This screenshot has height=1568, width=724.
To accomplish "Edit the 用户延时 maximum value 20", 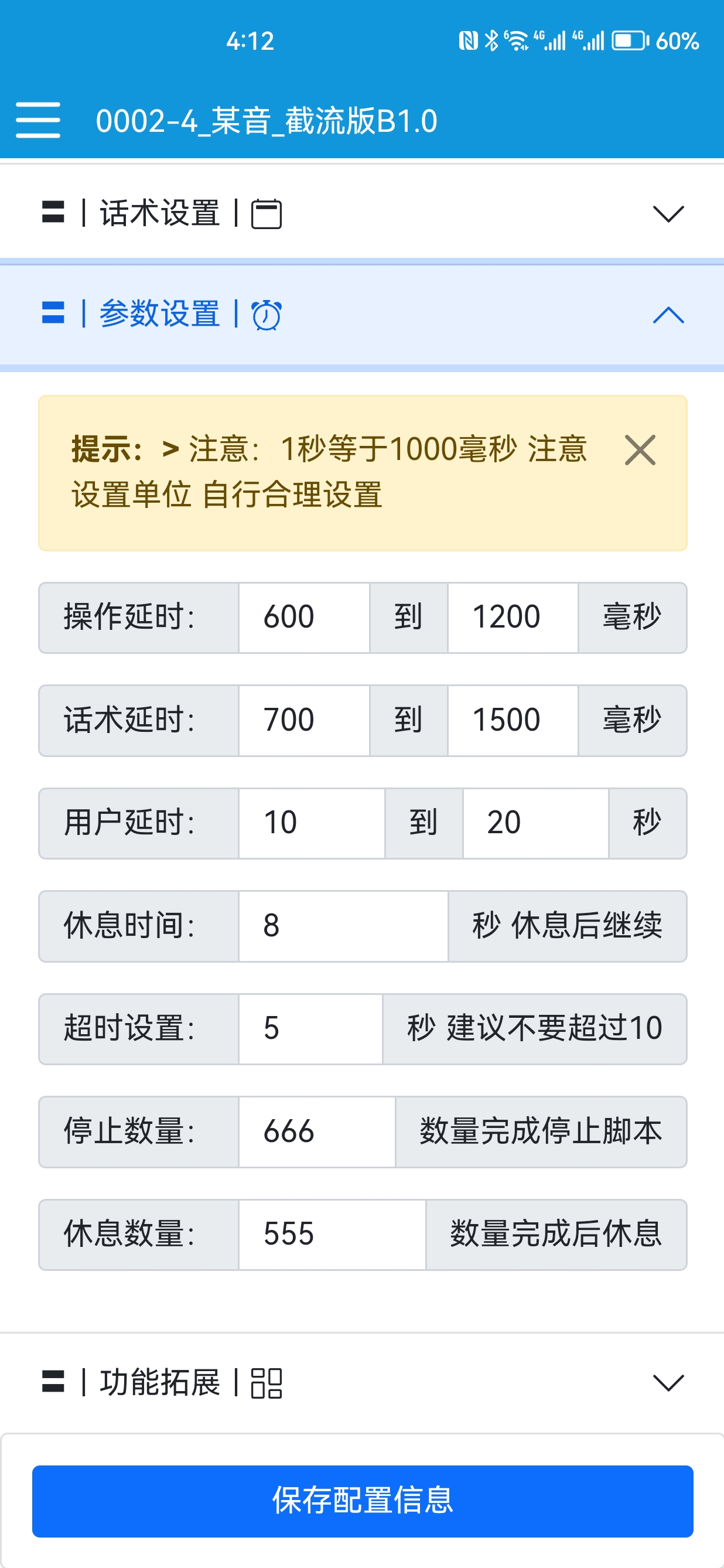I will pos(535,823).
